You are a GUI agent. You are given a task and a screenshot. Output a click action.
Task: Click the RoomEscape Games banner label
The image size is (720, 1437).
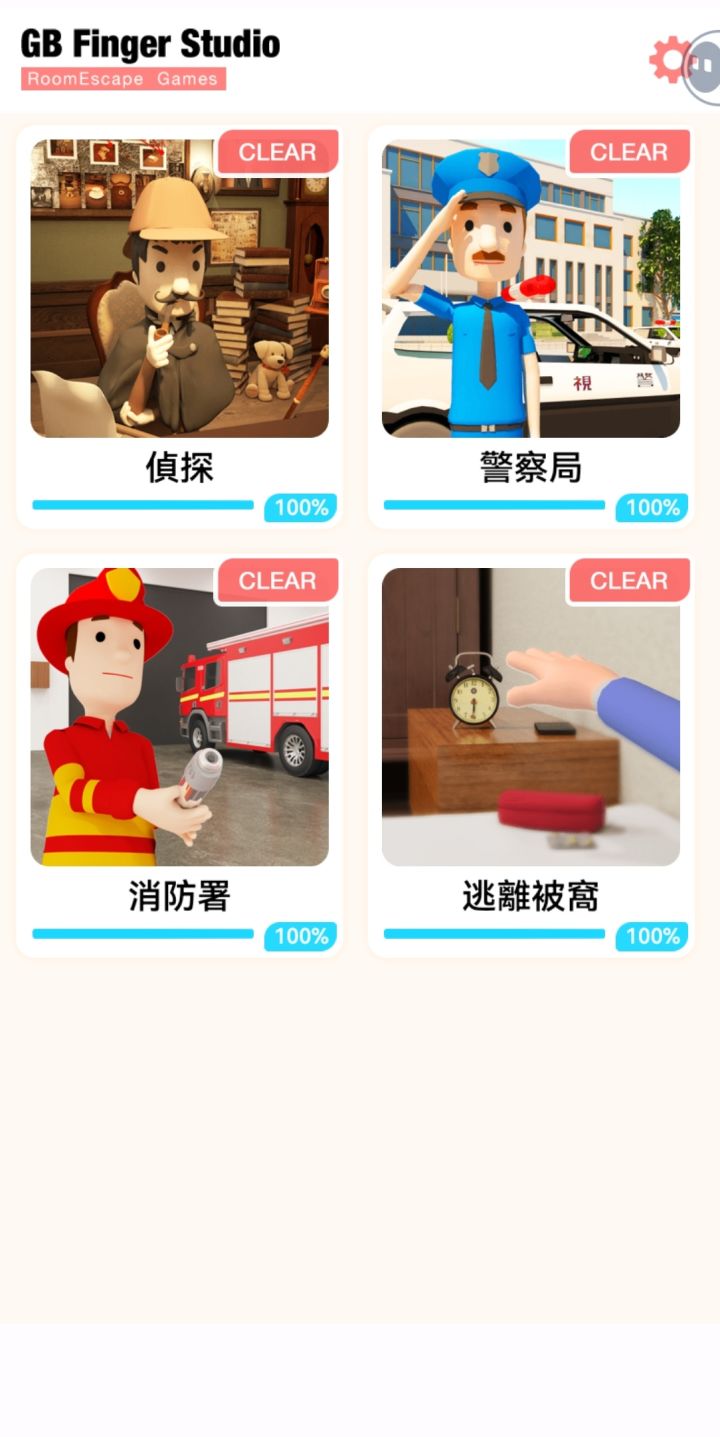click(122, 79)
